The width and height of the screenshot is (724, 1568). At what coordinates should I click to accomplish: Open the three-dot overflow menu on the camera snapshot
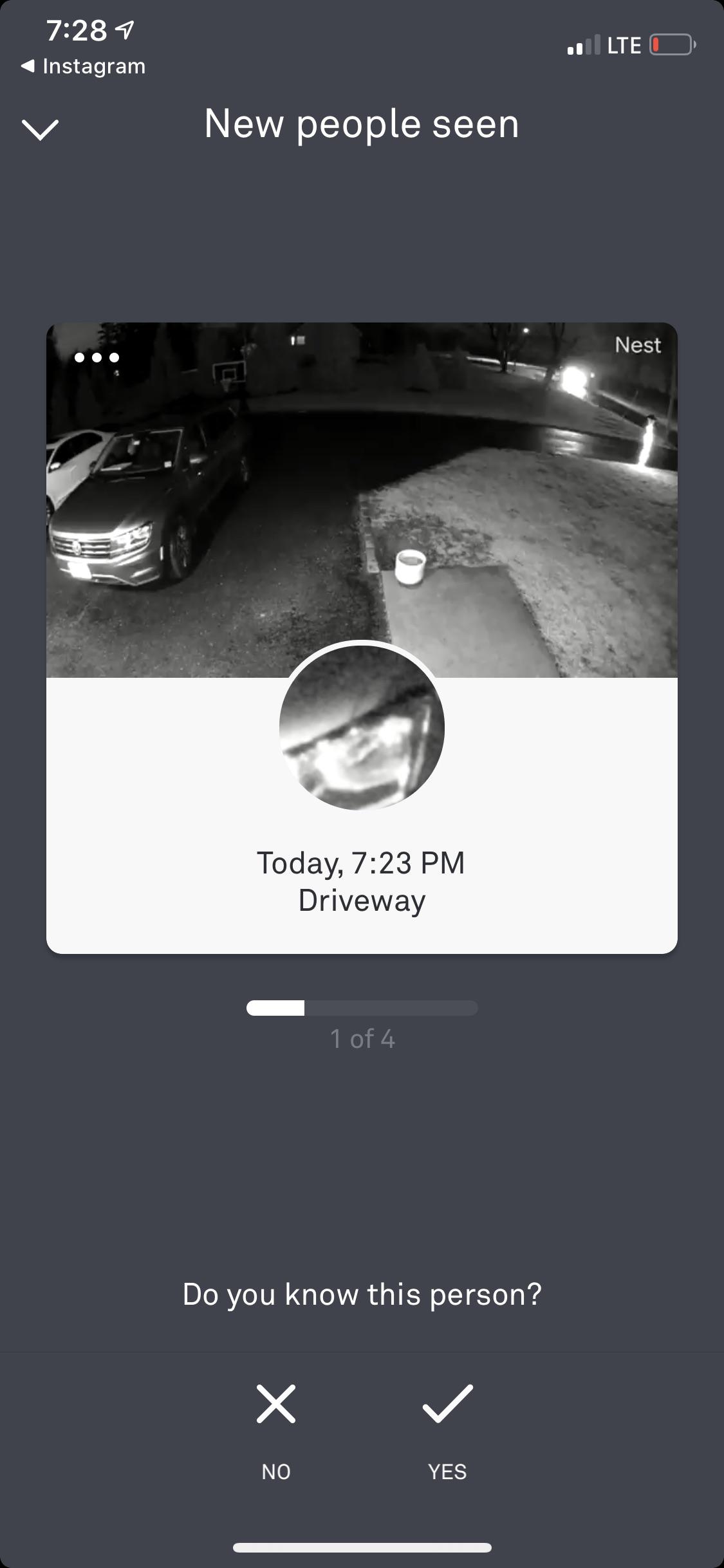95,357
